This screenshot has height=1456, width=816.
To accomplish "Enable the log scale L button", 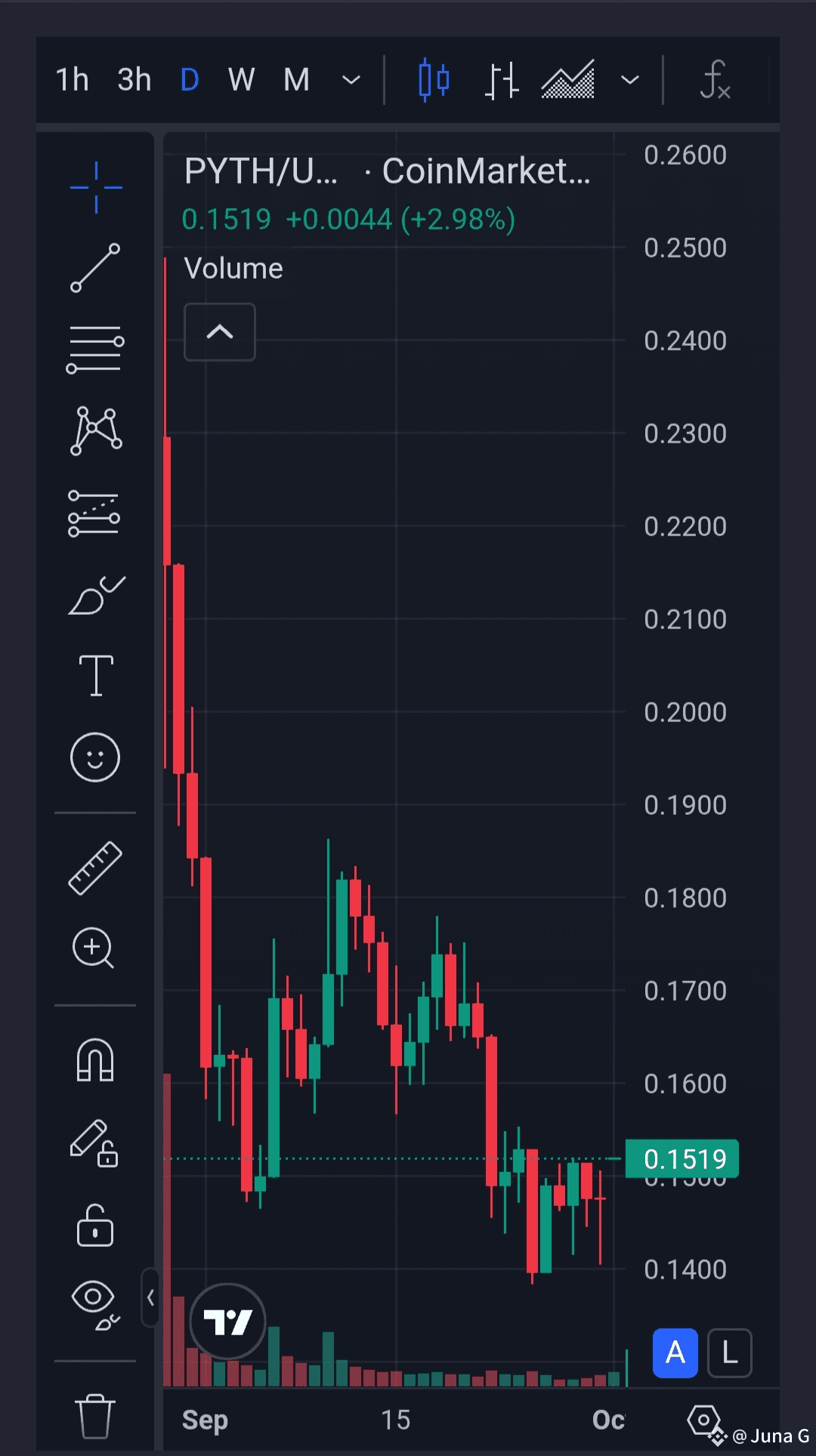I will 729,1353.
